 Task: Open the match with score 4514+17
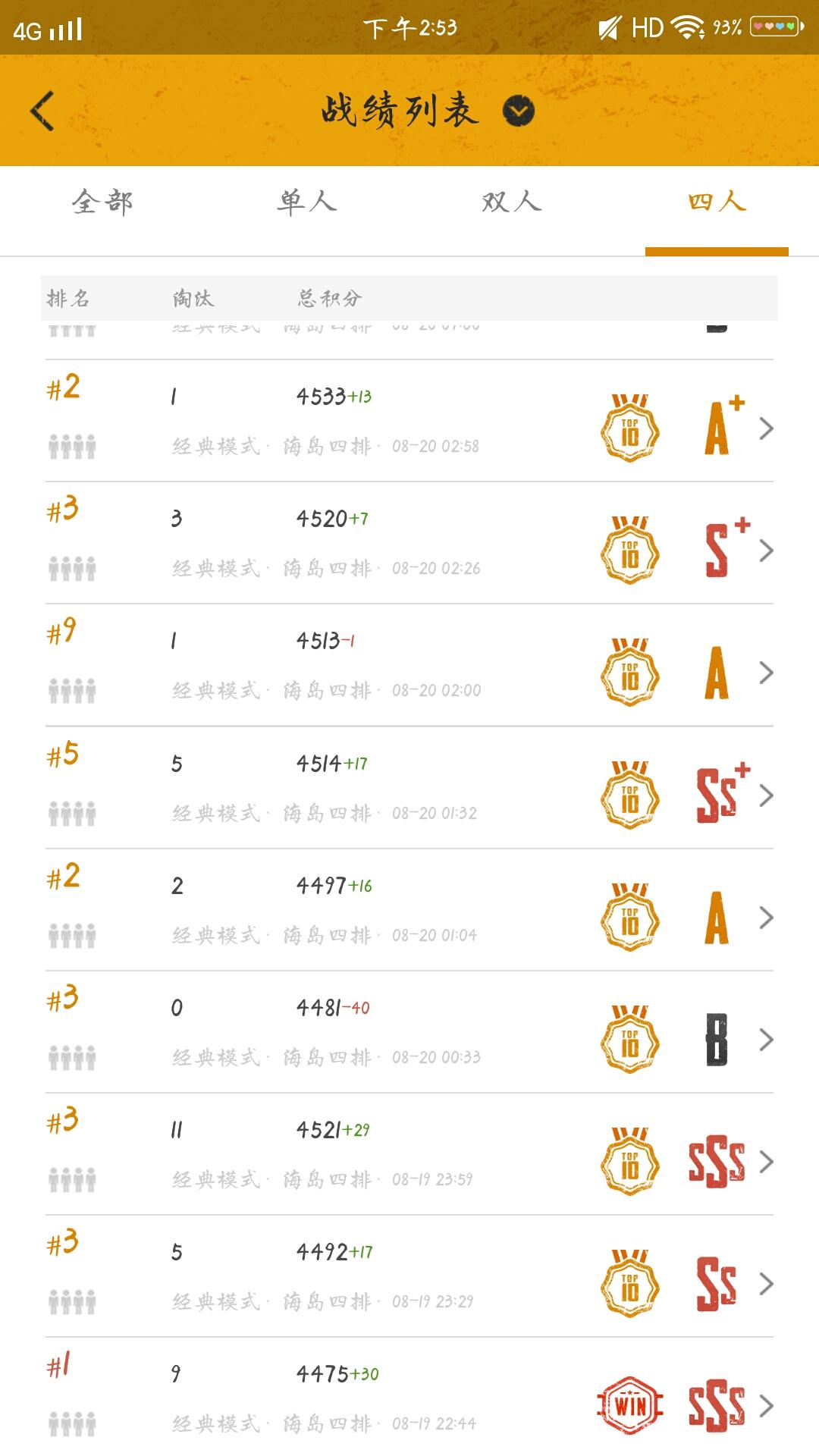pyautogui.click(x=409, y=787)
